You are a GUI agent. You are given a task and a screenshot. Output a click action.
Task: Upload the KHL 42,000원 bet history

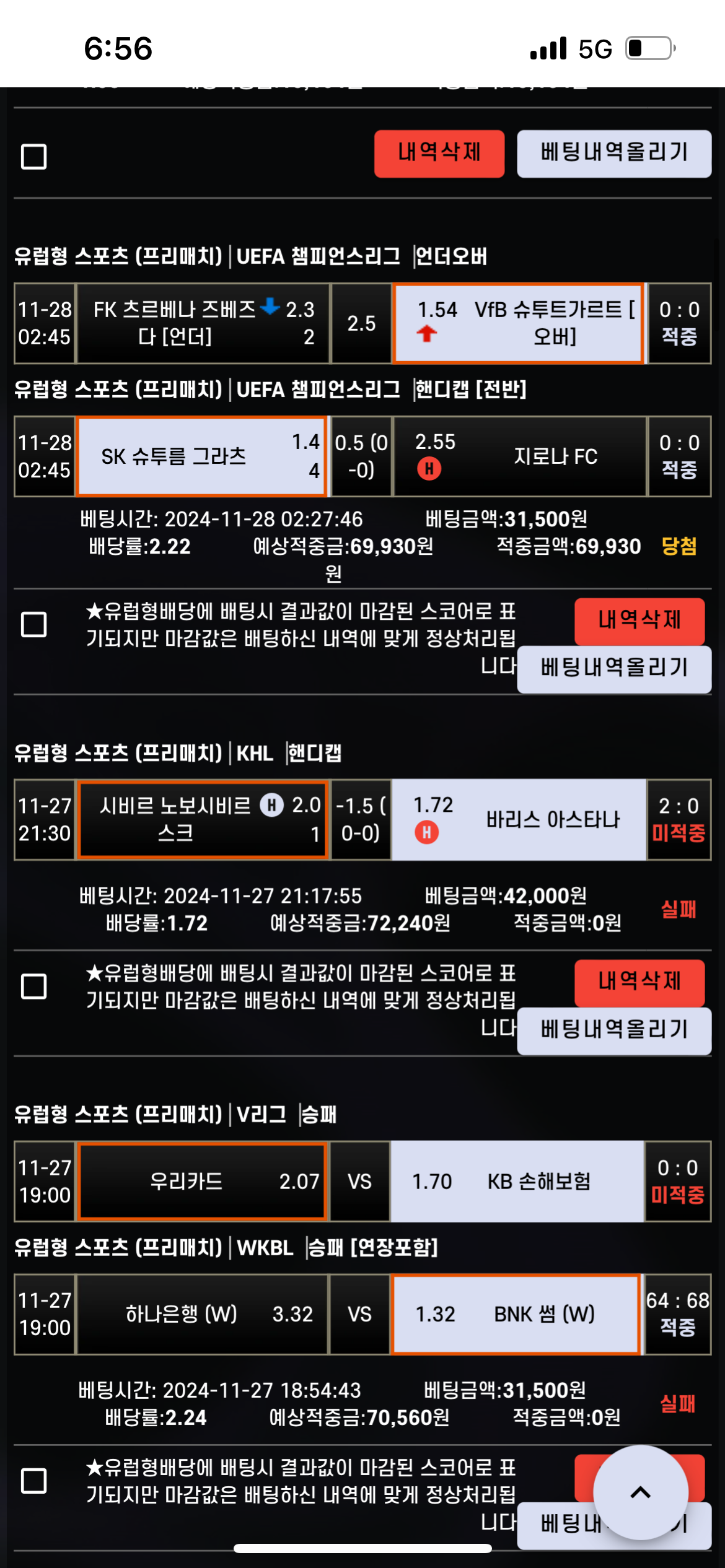613,1030
